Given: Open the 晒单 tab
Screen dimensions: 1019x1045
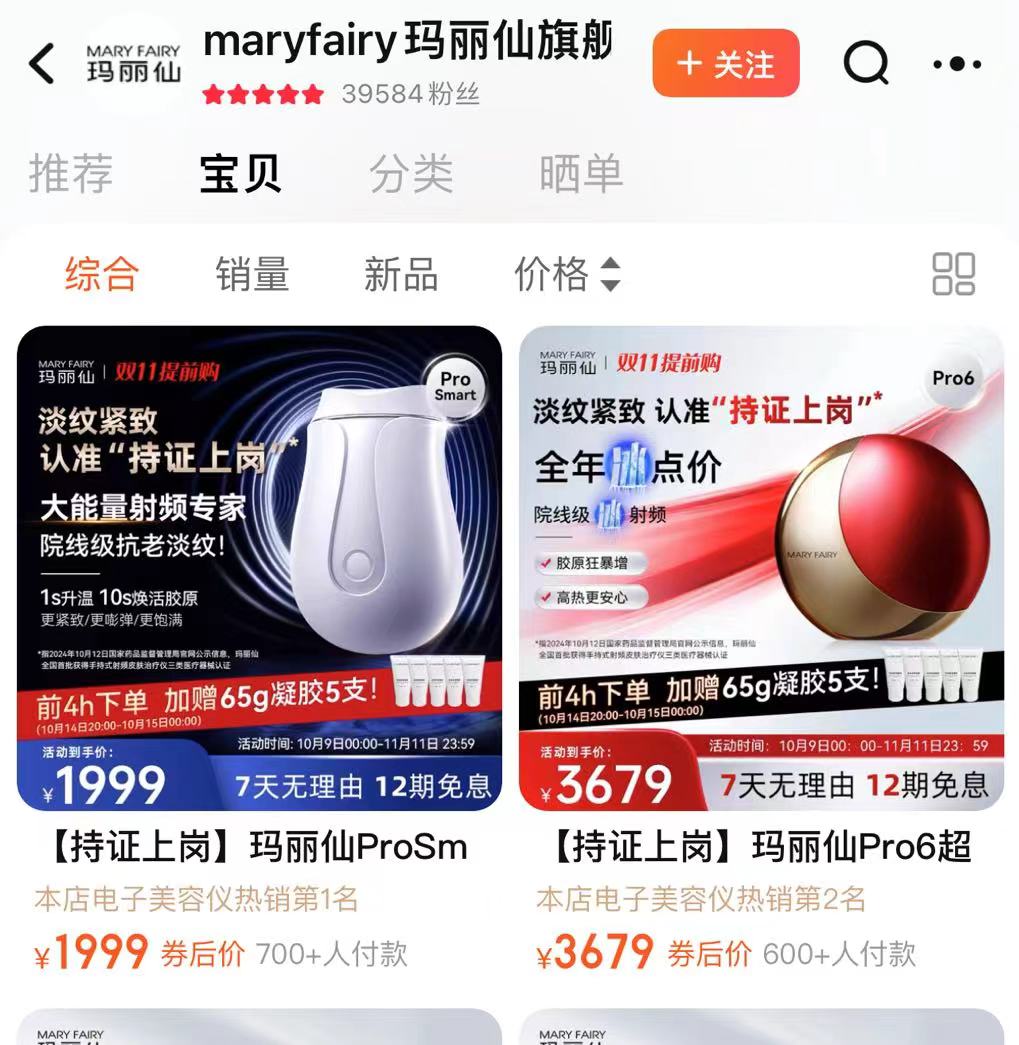Looking at the screenshot, I should pyautogui.click(x=581, y=174).
